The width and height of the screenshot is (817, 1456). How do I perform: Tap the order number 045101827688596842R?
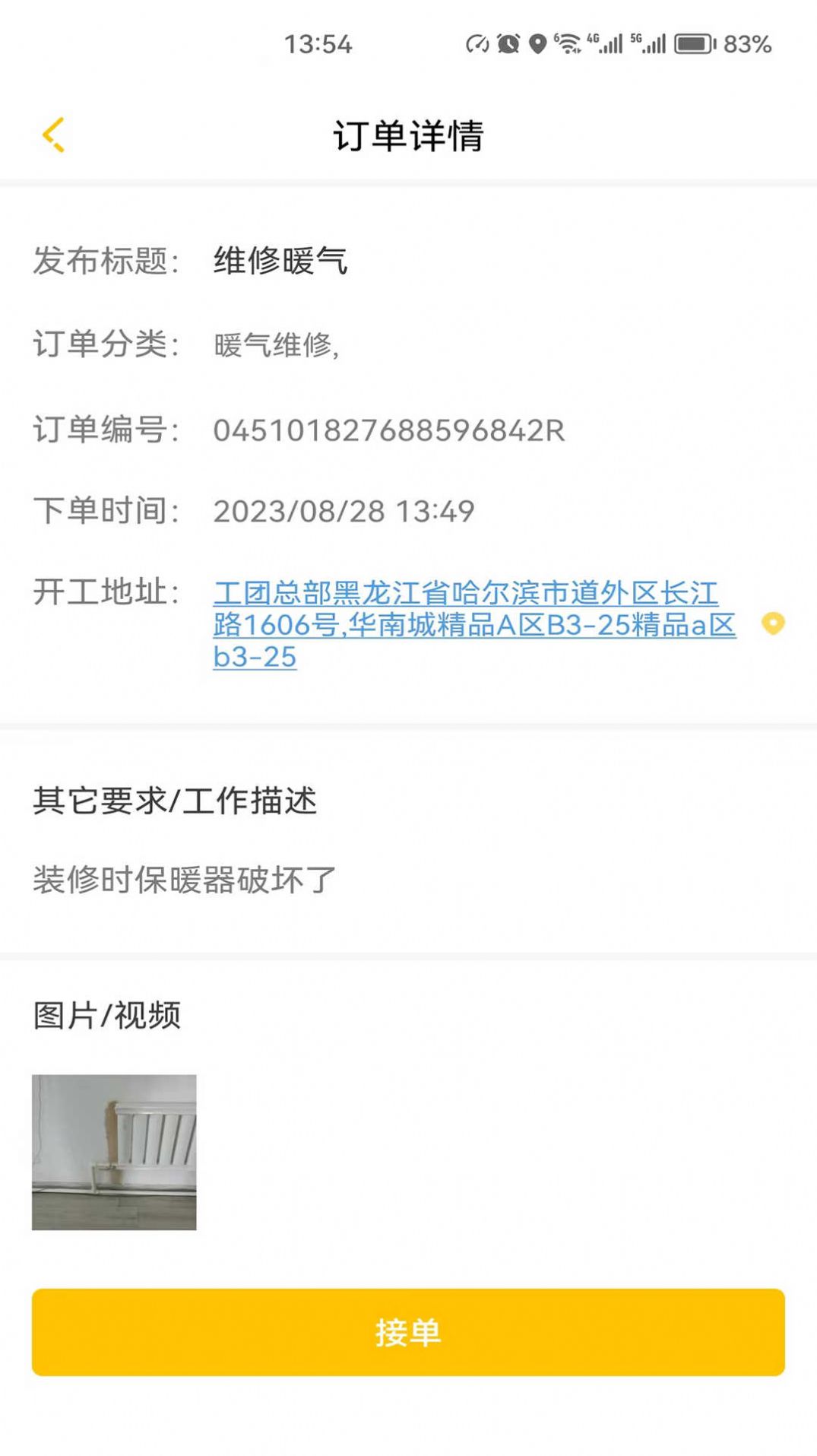tap(387, 430)
